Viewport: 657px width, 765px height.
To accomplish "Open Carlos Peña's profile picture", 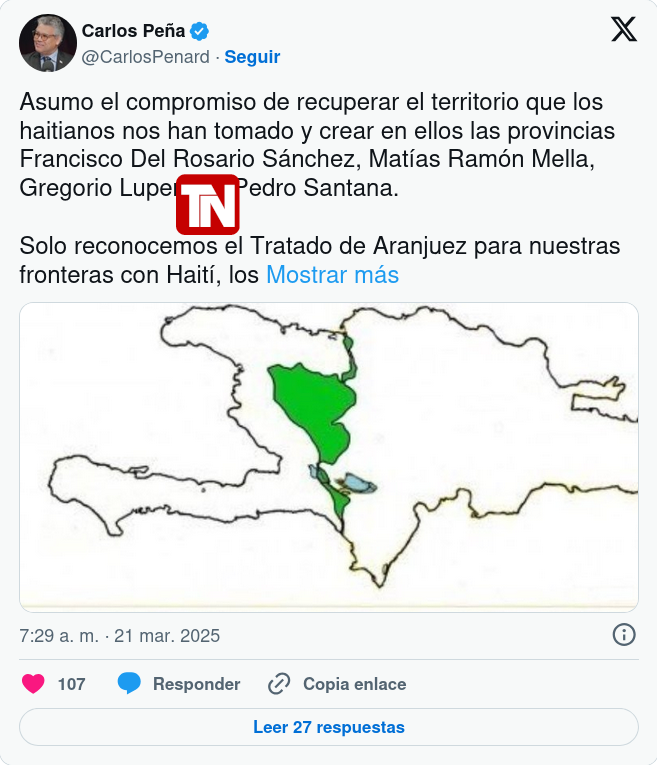I will point(48,43).
